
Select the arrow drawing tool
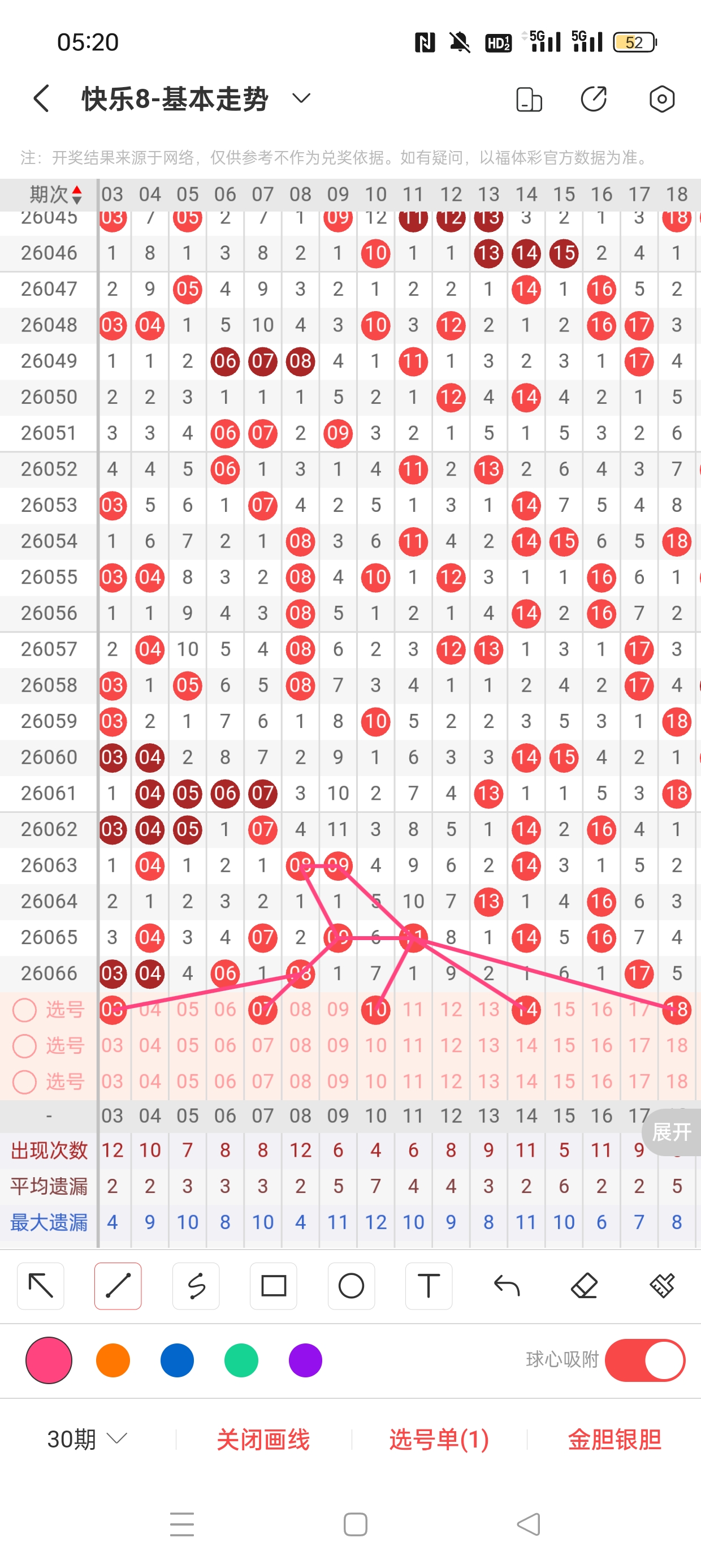41,1286
